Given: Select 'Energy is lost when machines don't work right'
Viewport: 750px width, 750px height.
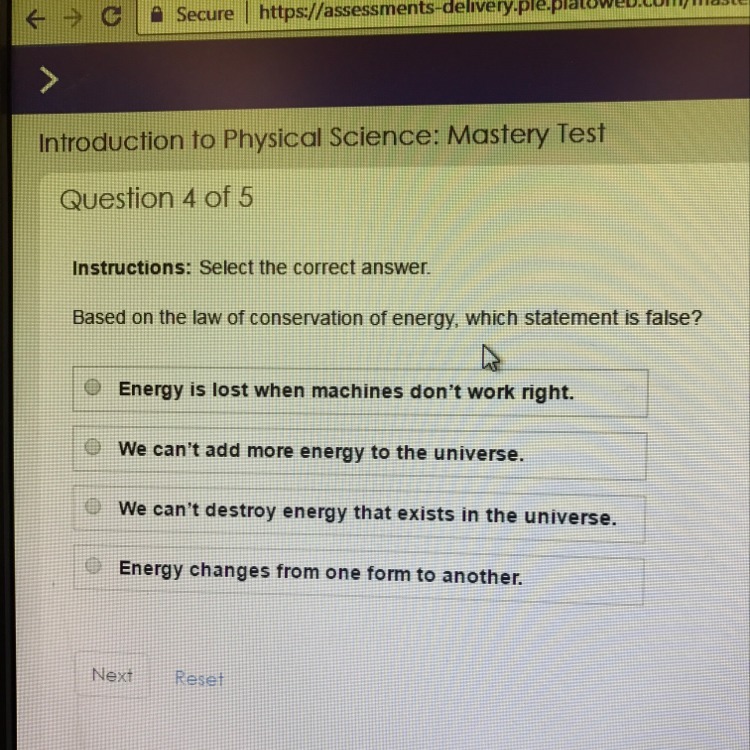Looking at the screenshot, I should coord(93,389).
